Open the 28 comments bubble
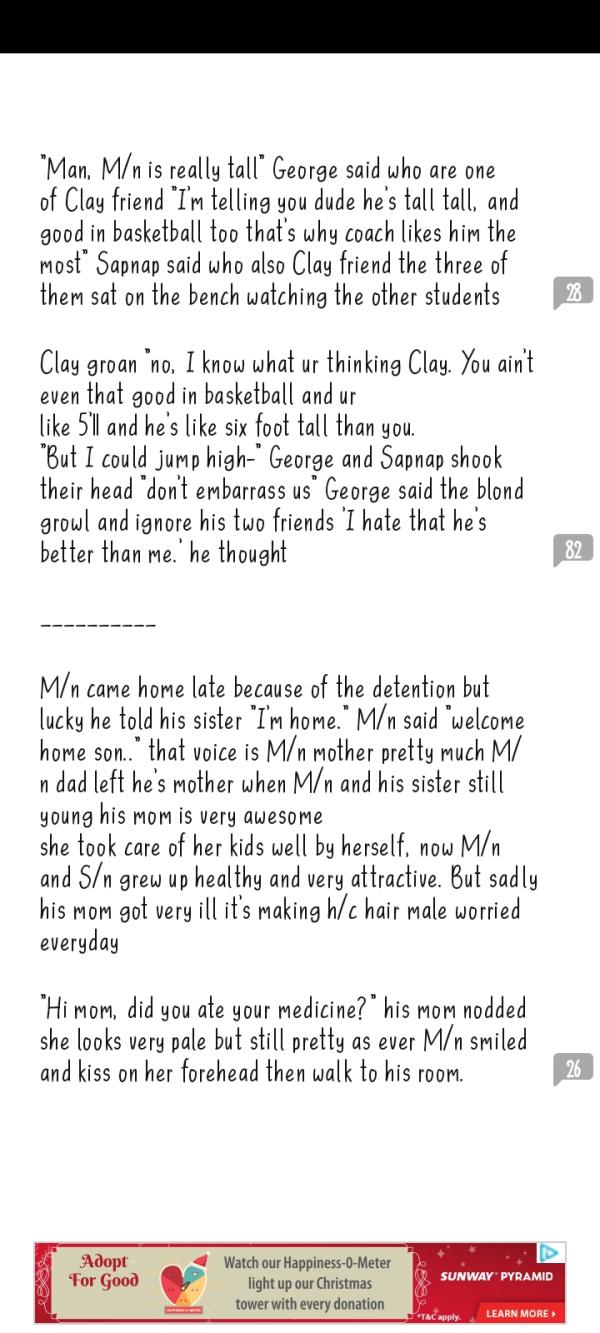 [573, 293]
